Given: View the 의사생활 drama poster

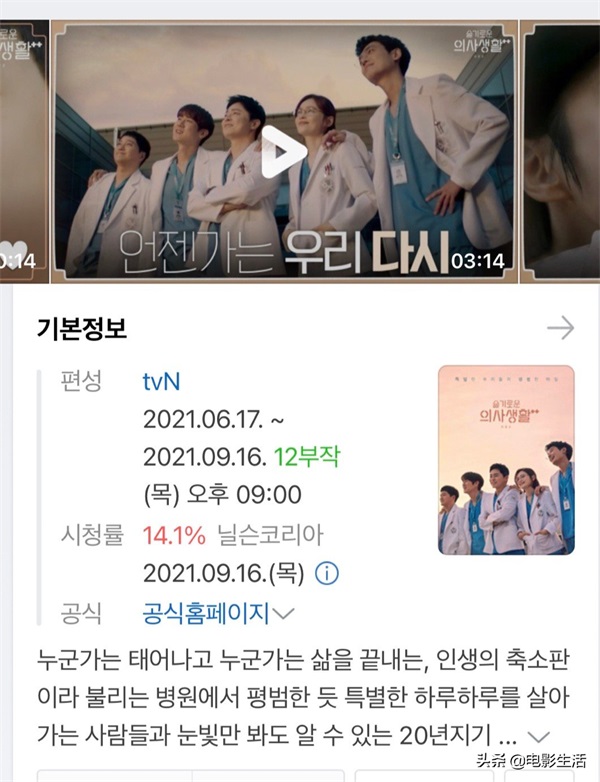Looking at the screenshot, I should click(506, 460).
